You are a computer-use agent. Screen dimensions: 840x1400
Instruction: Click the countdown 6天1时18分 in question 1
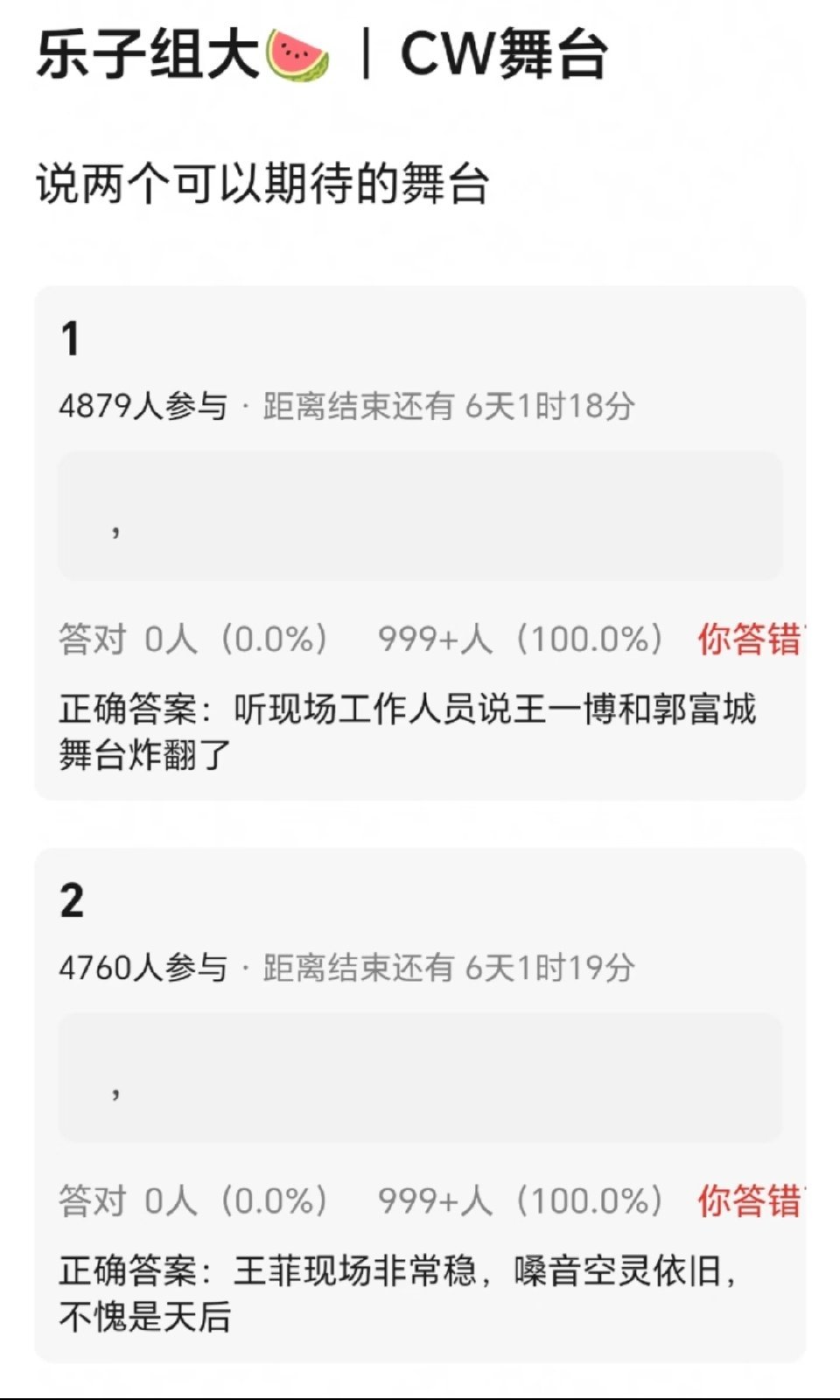(x=551, y=404)
